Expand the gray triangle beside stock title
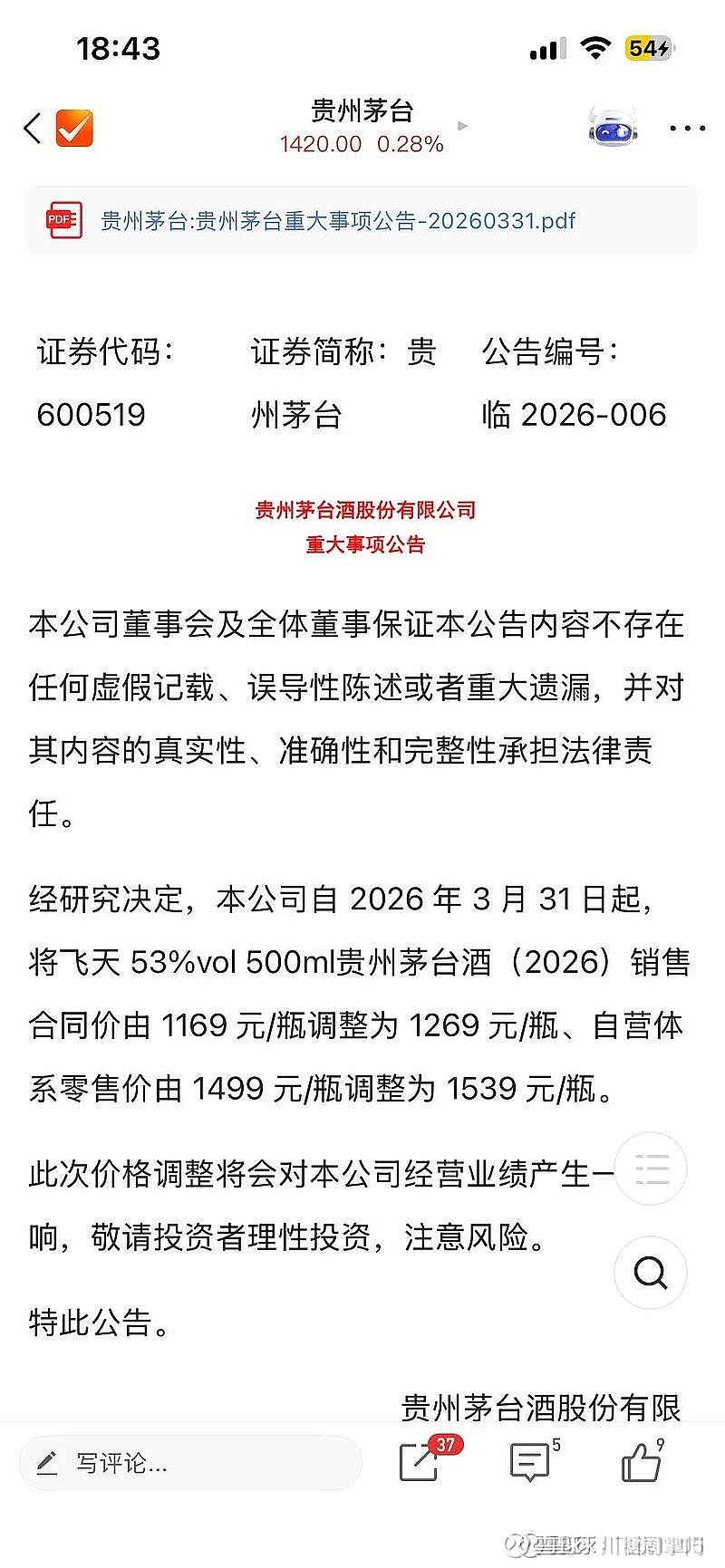This screenshot has width=725, height=1568. pos(462,127)
